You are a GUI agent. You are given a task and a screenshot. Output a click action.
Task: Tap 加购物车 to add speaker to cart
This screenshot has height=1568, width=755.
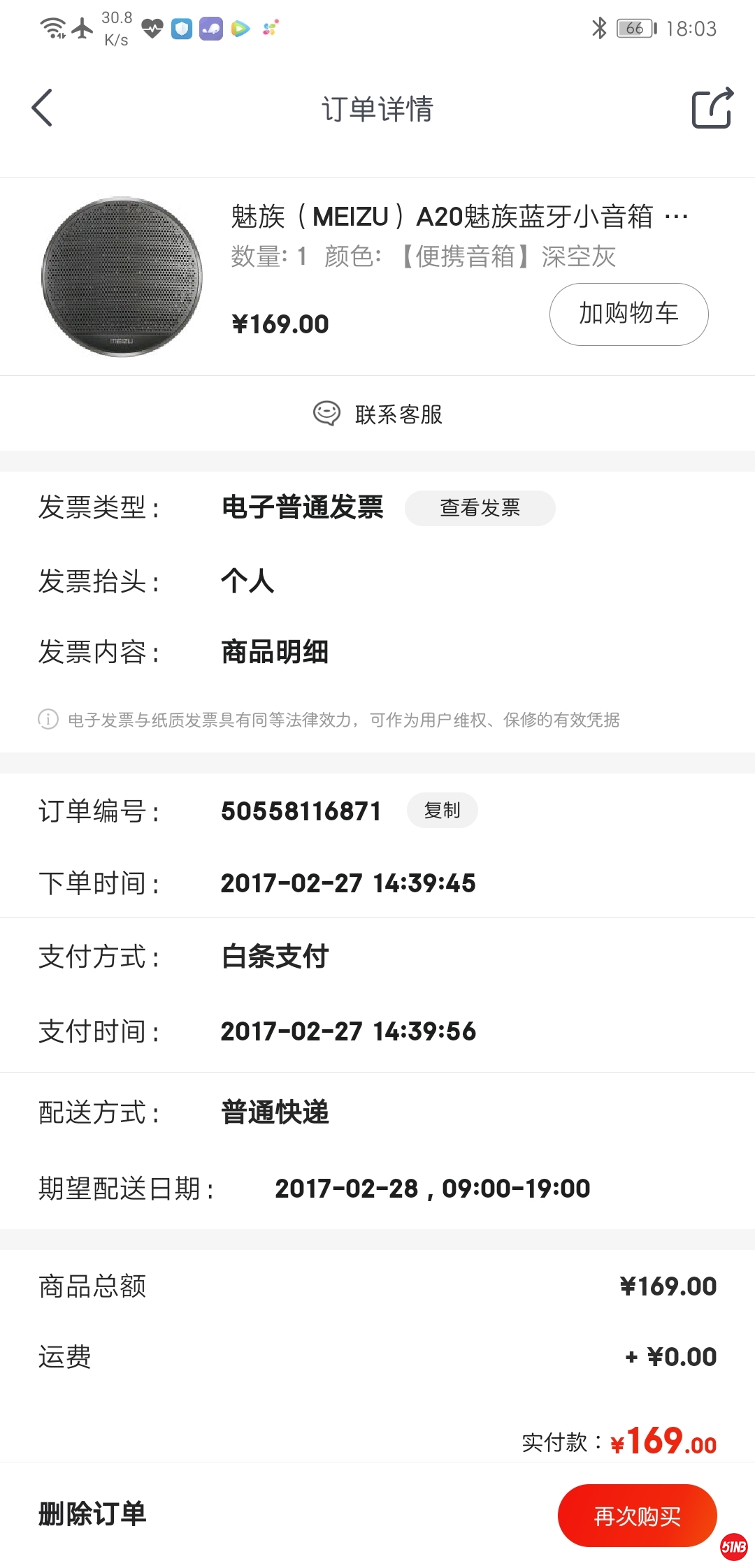(628, 314)
